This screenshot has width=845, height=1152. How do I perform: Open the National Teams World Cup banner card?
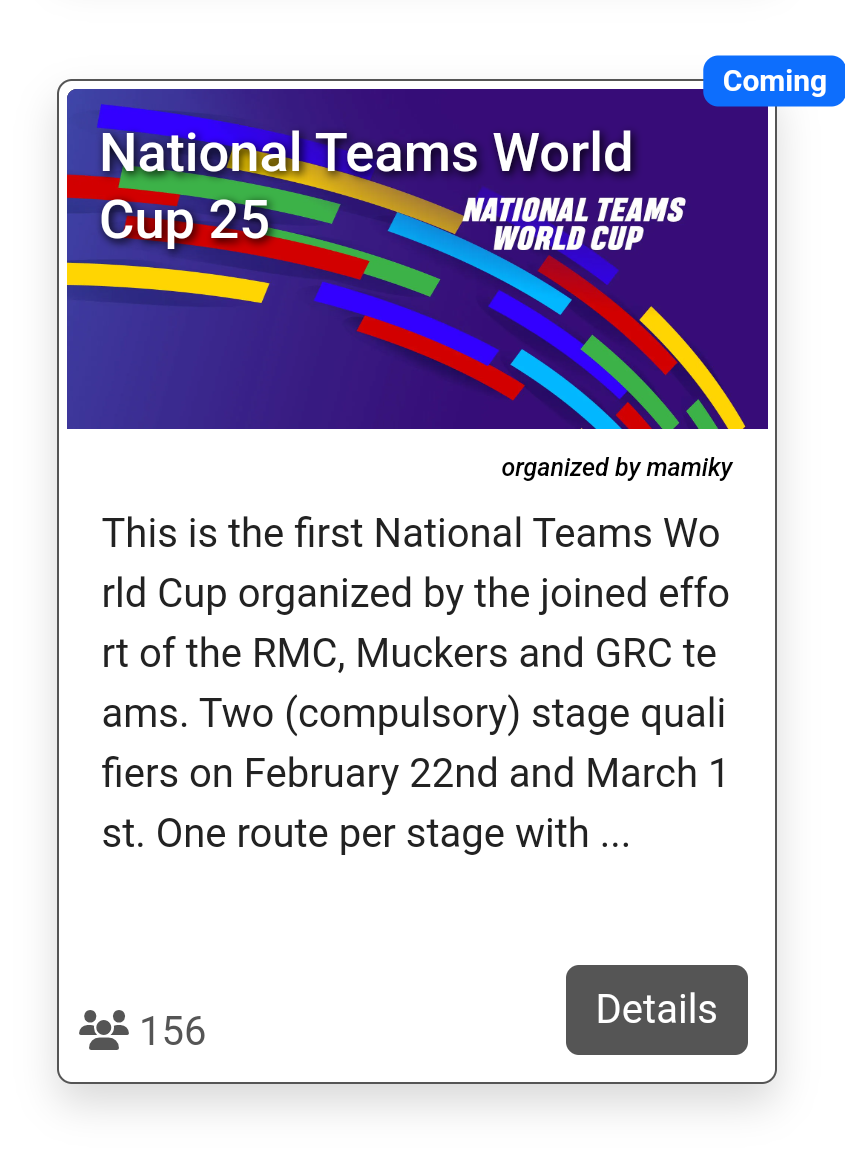point(417,260)
